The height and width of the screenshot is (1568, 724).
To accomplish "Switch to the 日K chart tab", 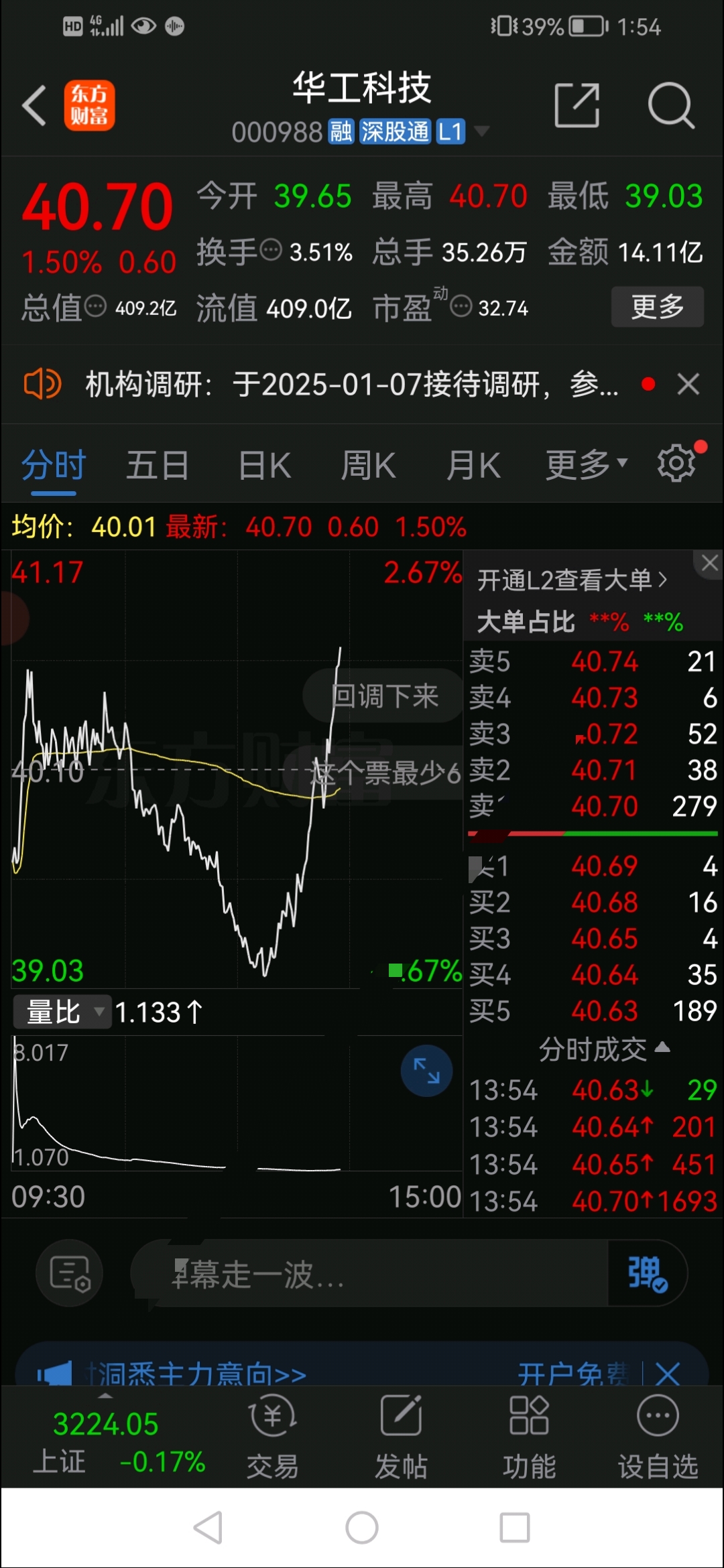I will (x=265, y=465).
